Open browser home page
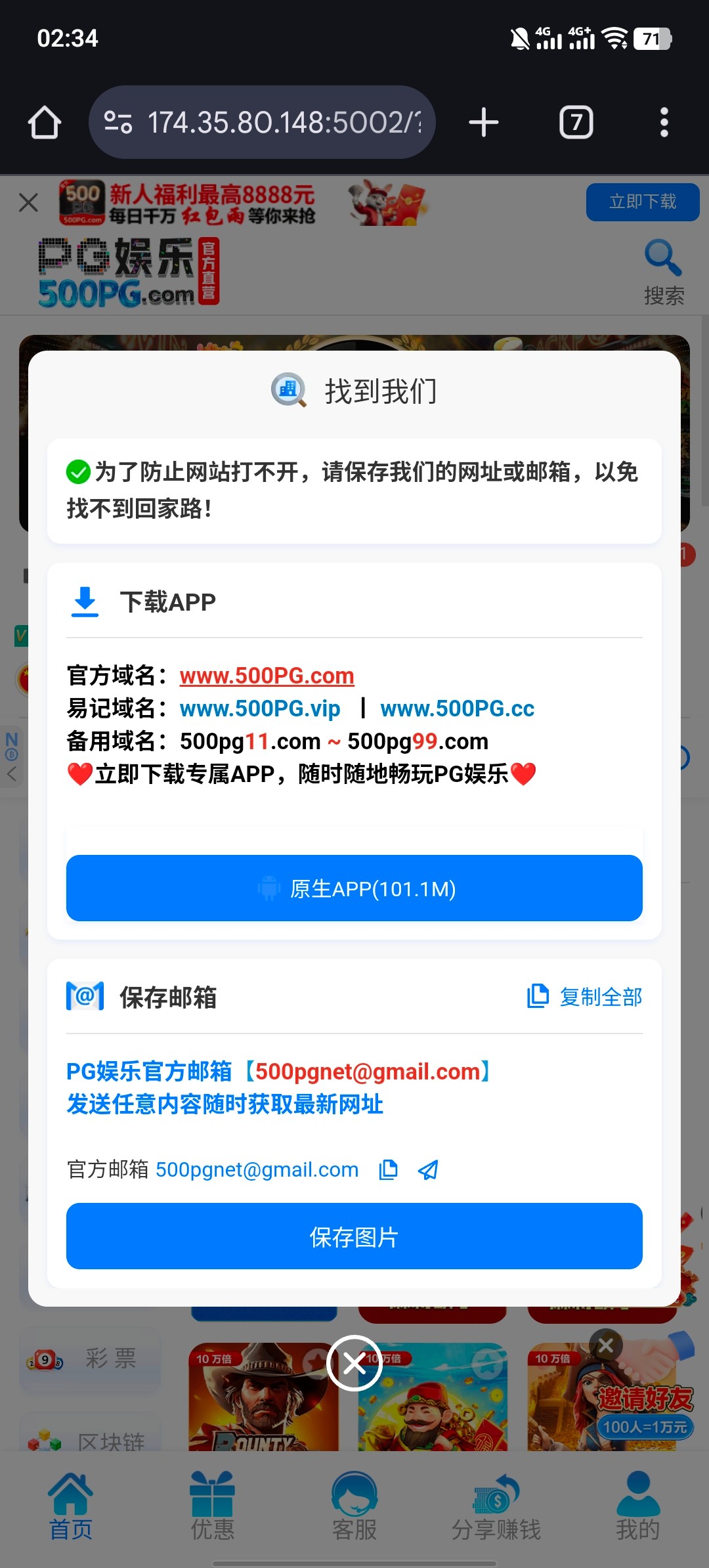The height and width of the screenshot is (1568, 709). tap(45, 123)
